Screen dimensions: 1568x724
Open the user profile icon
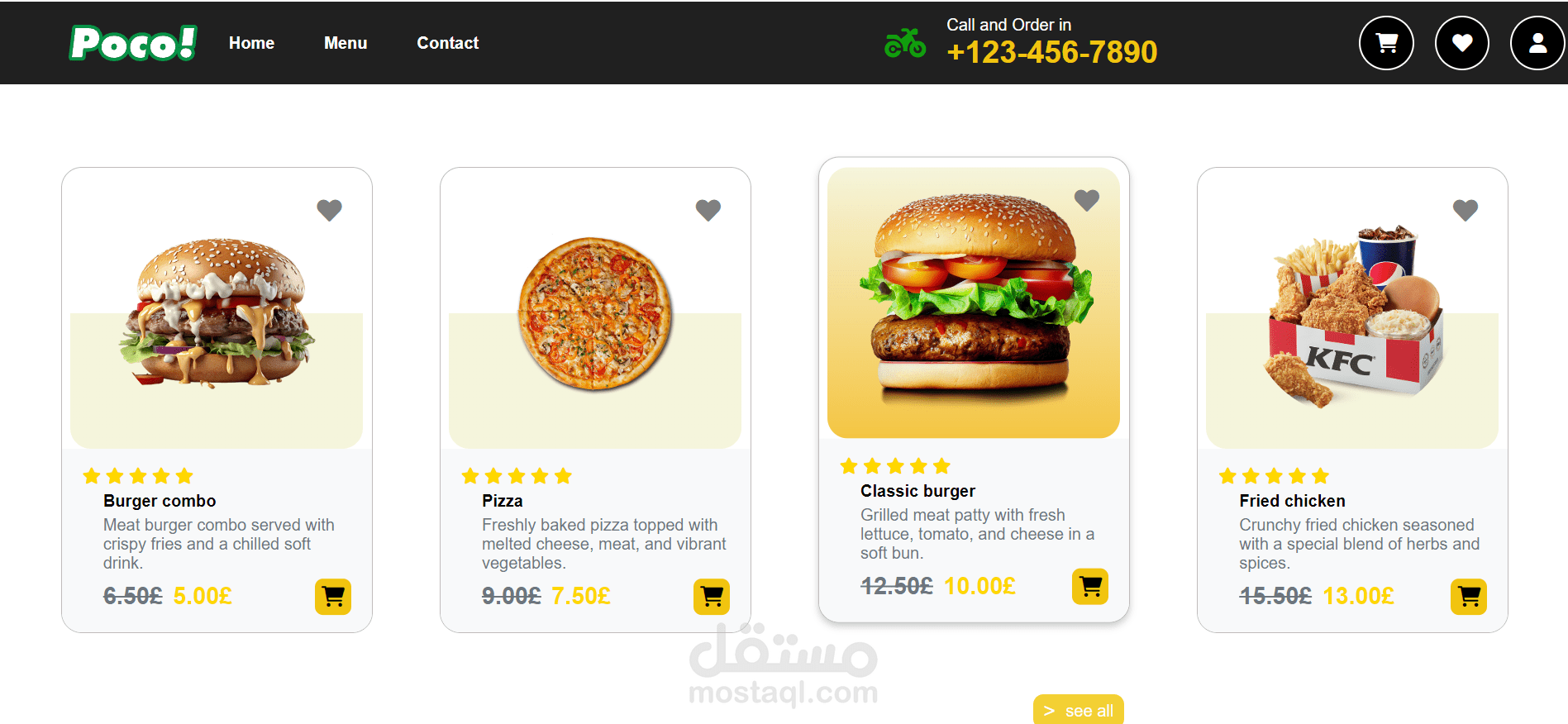pos(1537,43)
